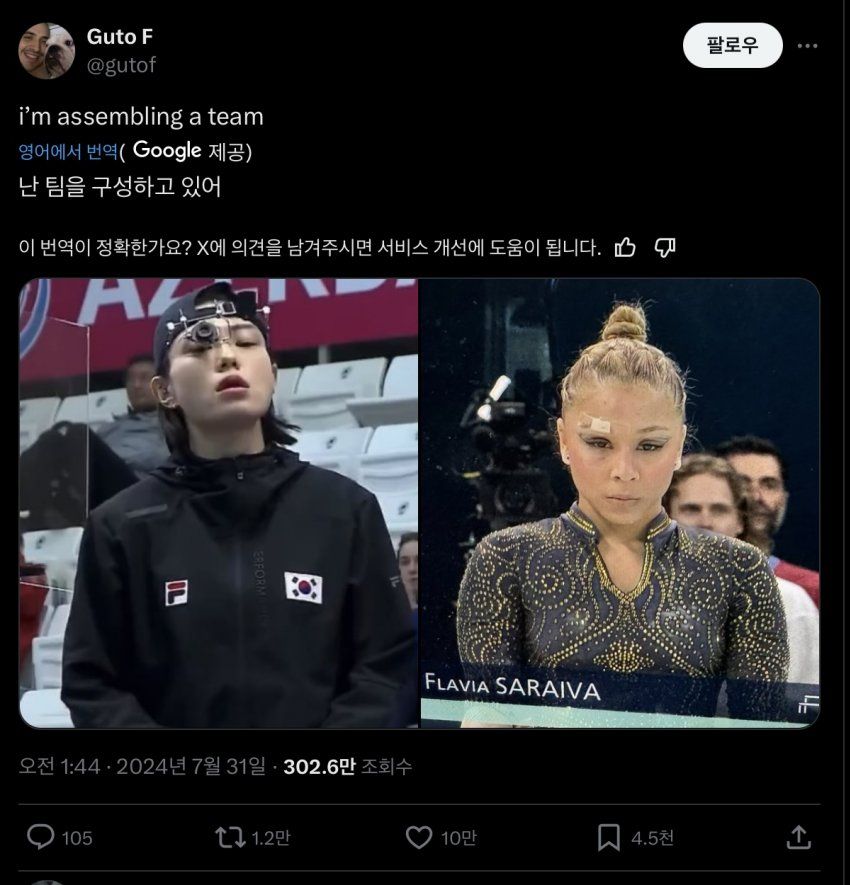Tap the 영어에서 번역 translation link

[x=68, y=151]
